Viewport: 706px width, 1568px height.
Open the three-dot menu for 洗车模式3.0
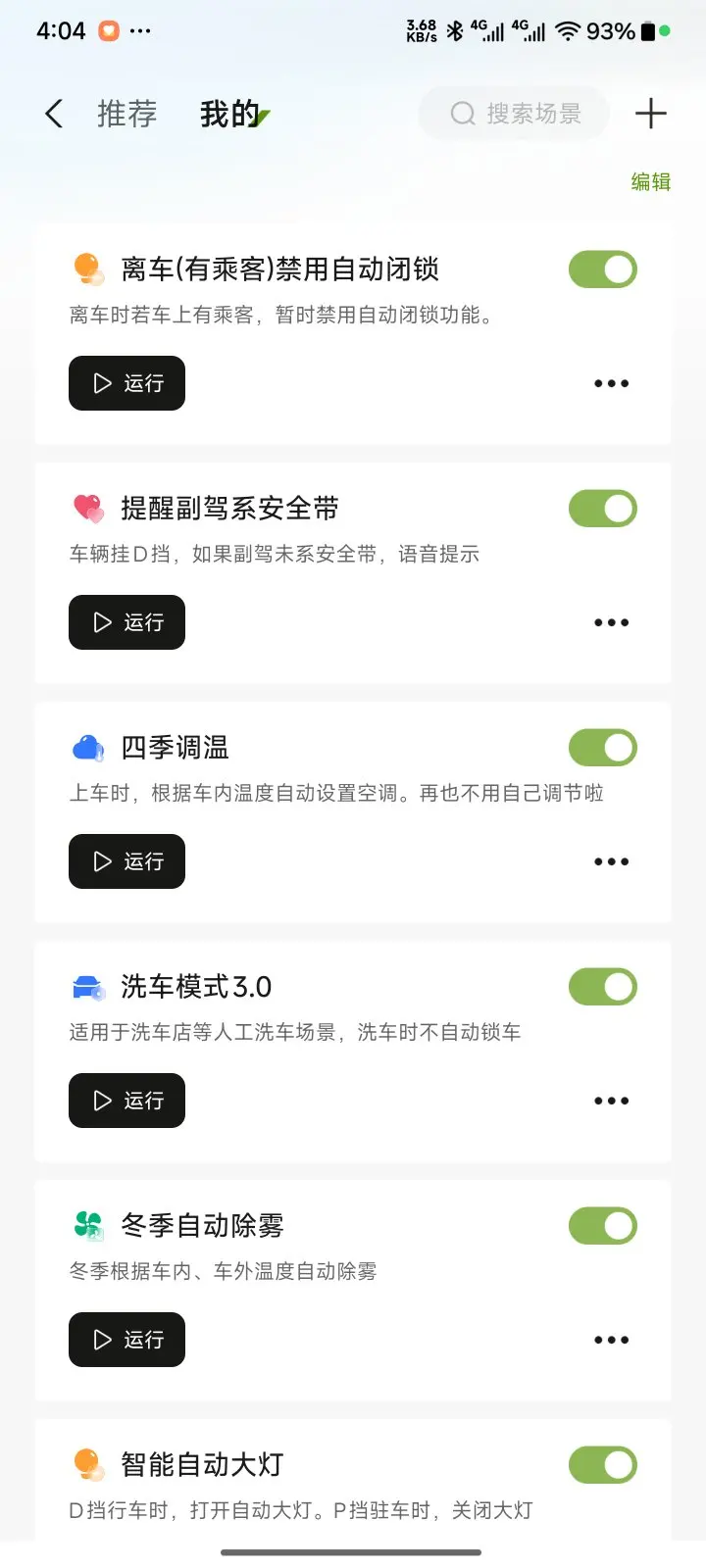[611, 1101]
